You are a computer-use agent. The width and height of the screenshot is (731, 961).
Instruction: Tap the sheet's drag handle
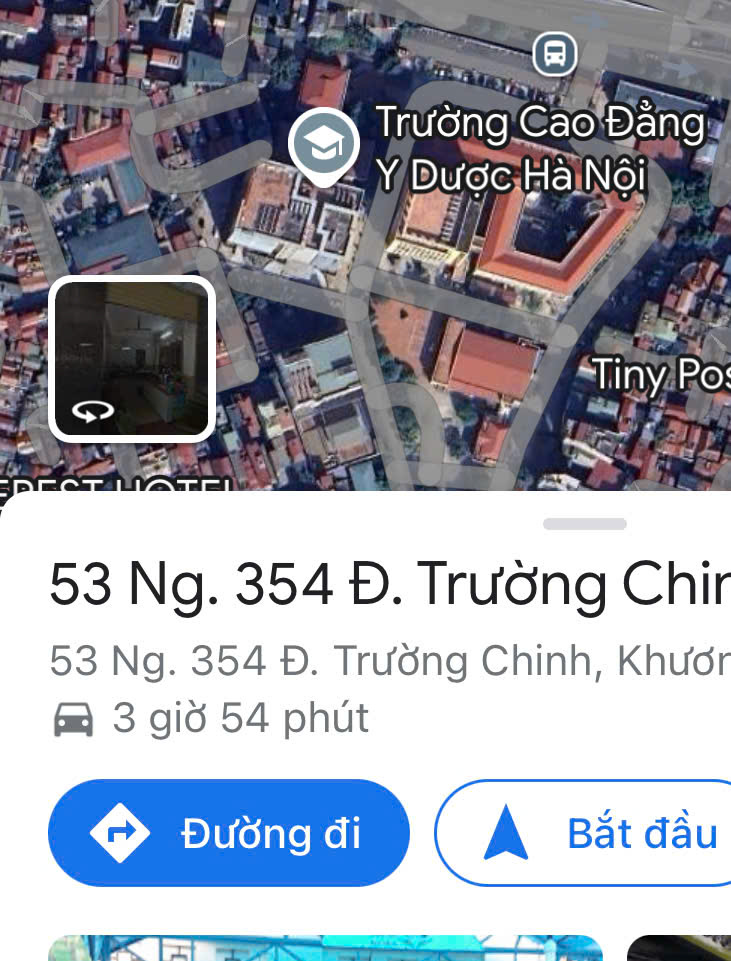(x=585, y=524)
